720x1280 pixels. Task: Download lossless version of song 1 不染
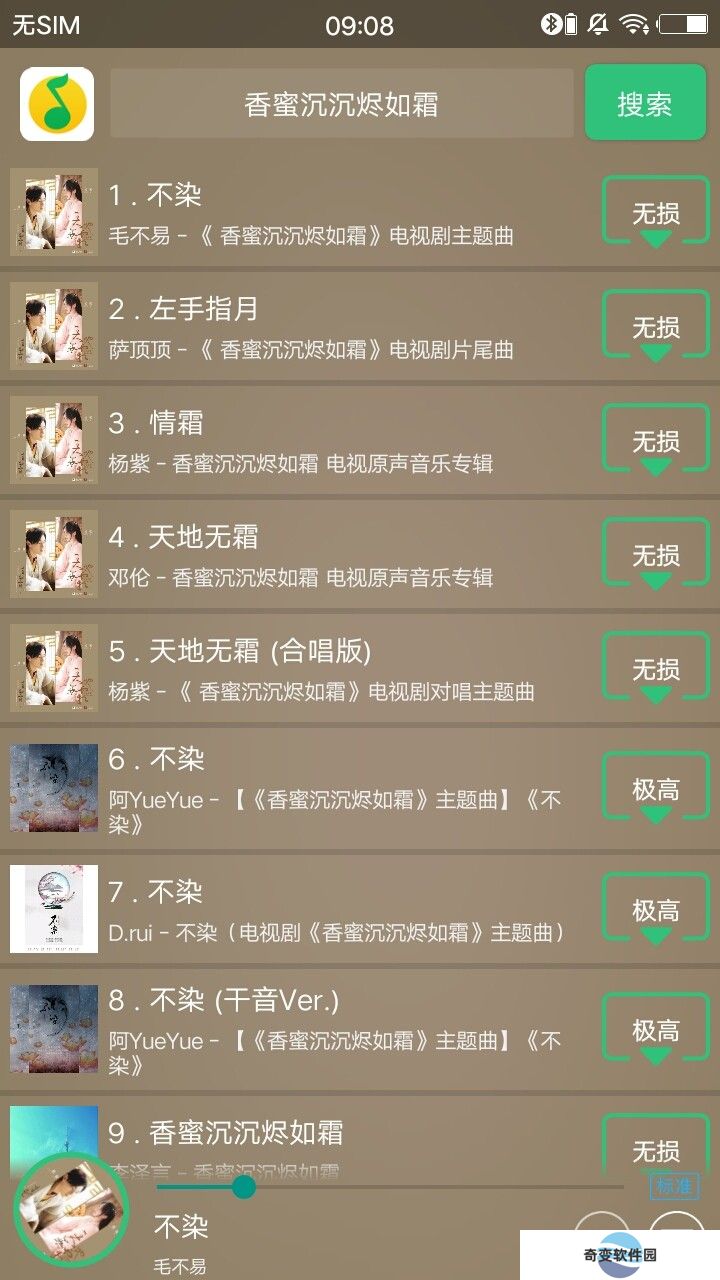655,212
